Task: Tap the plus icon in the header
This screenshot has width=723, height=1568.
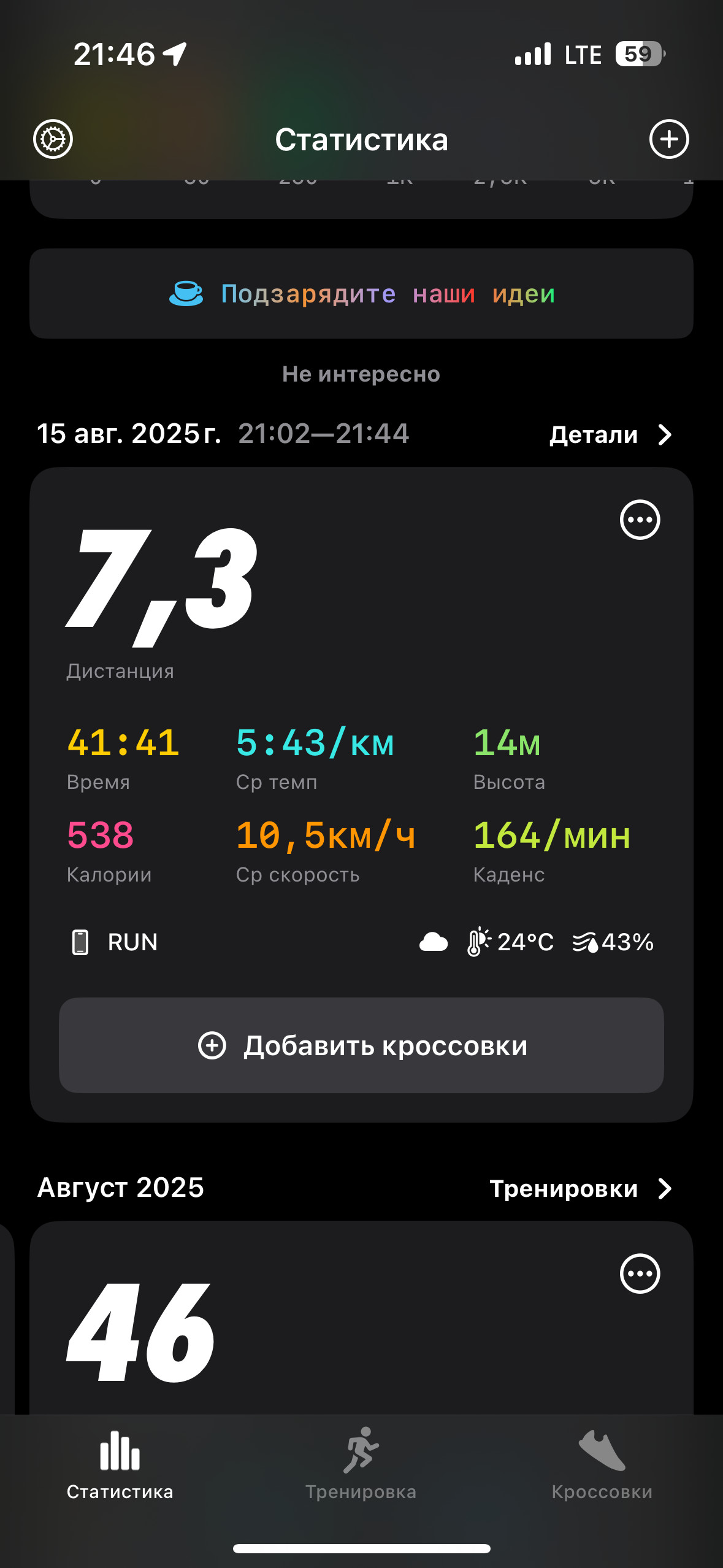Action: pyautogui.click(x=669, y=139)
